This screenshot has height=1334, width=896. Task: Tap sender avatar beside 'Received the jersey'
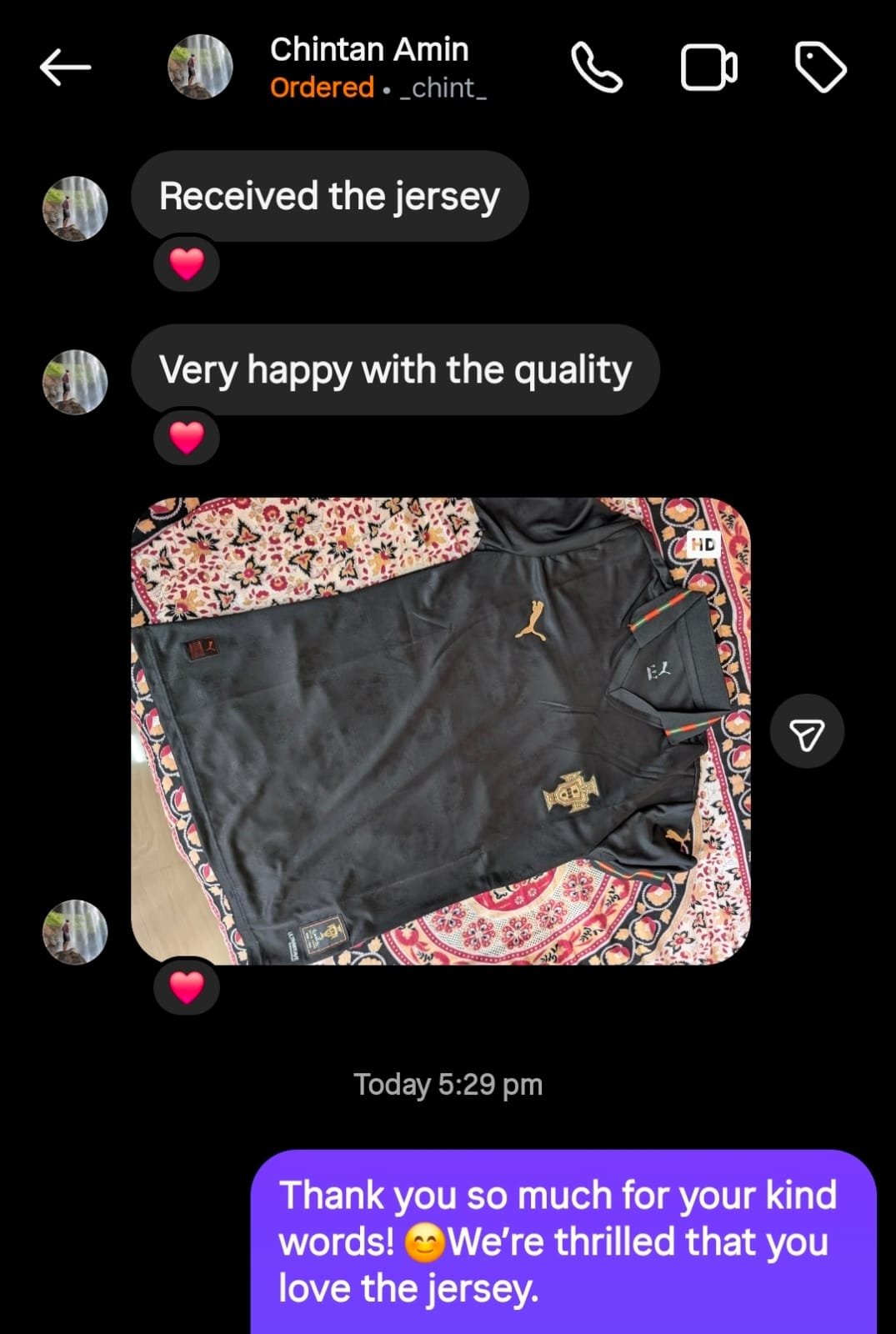click(75, 208)
